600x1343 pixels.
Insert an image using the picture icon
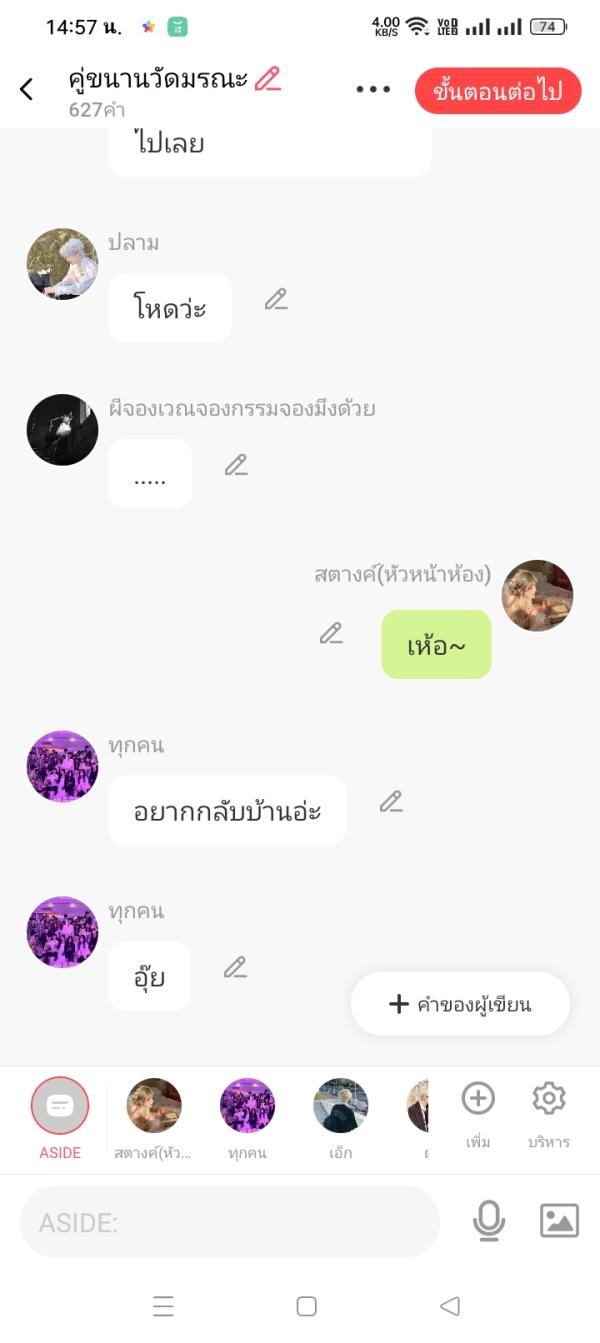pos(559,1221)
